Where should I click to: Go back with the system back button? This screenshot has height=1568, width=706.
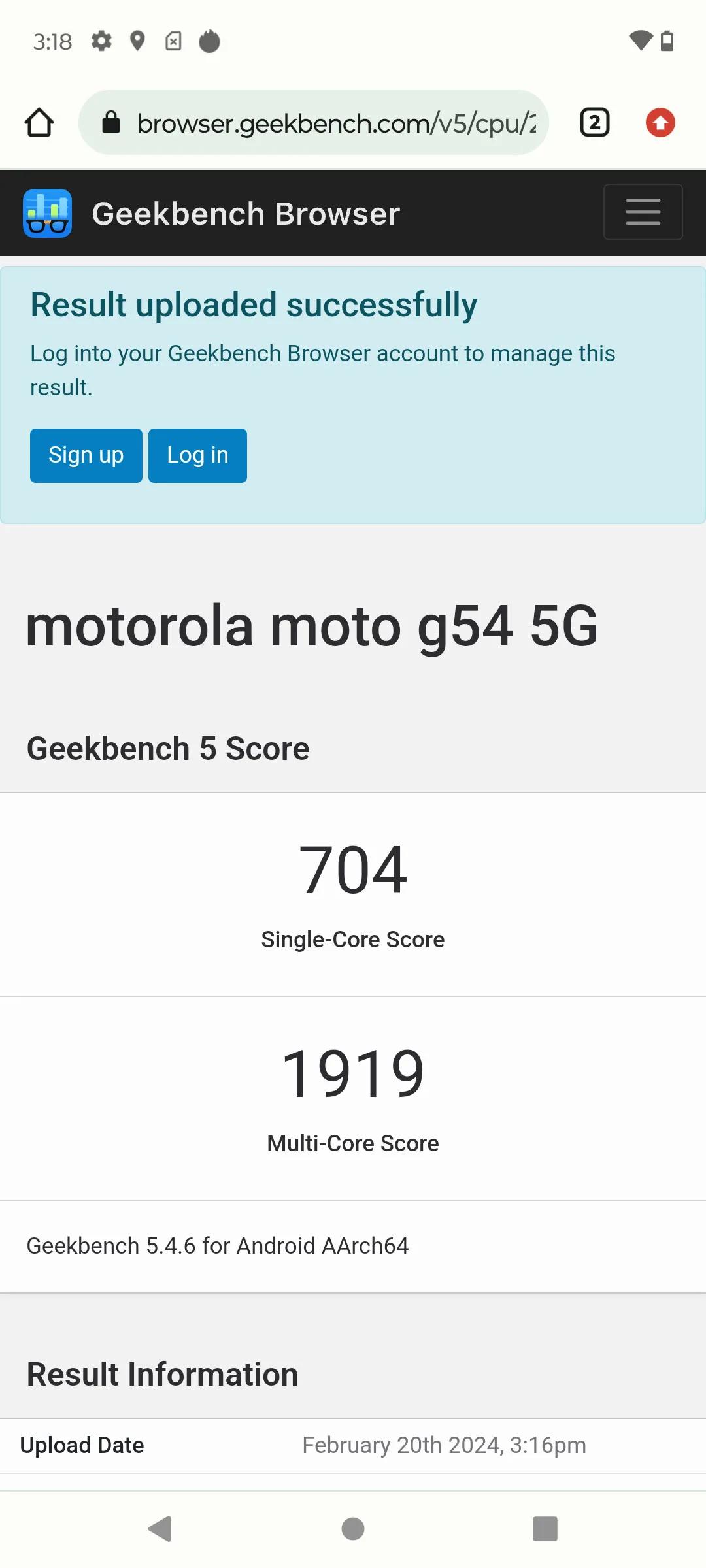160,1529
